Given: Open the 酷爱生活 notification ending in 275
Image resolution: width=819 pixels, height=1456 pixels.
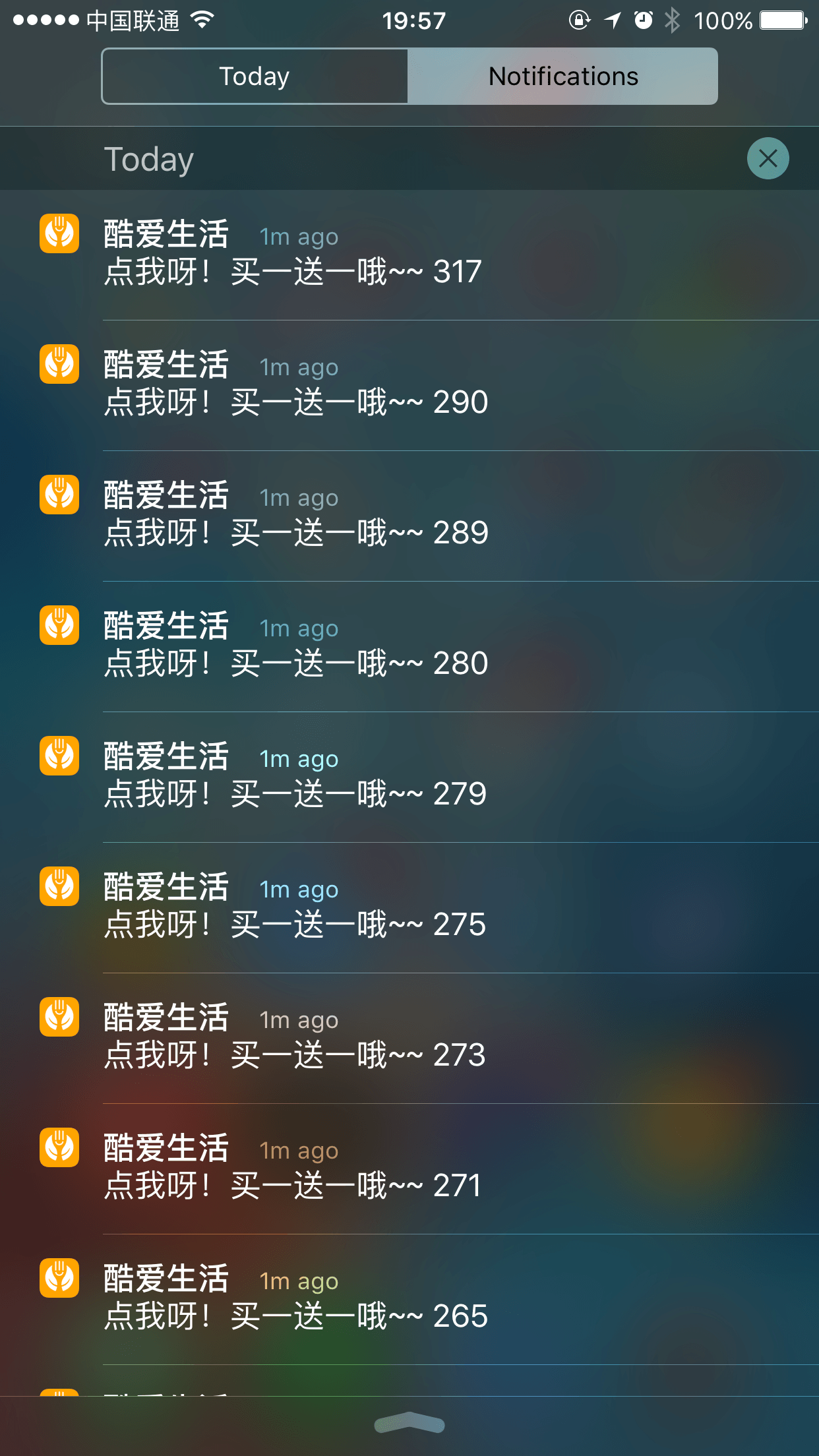Looking at the screenshot, I should 409,908.
